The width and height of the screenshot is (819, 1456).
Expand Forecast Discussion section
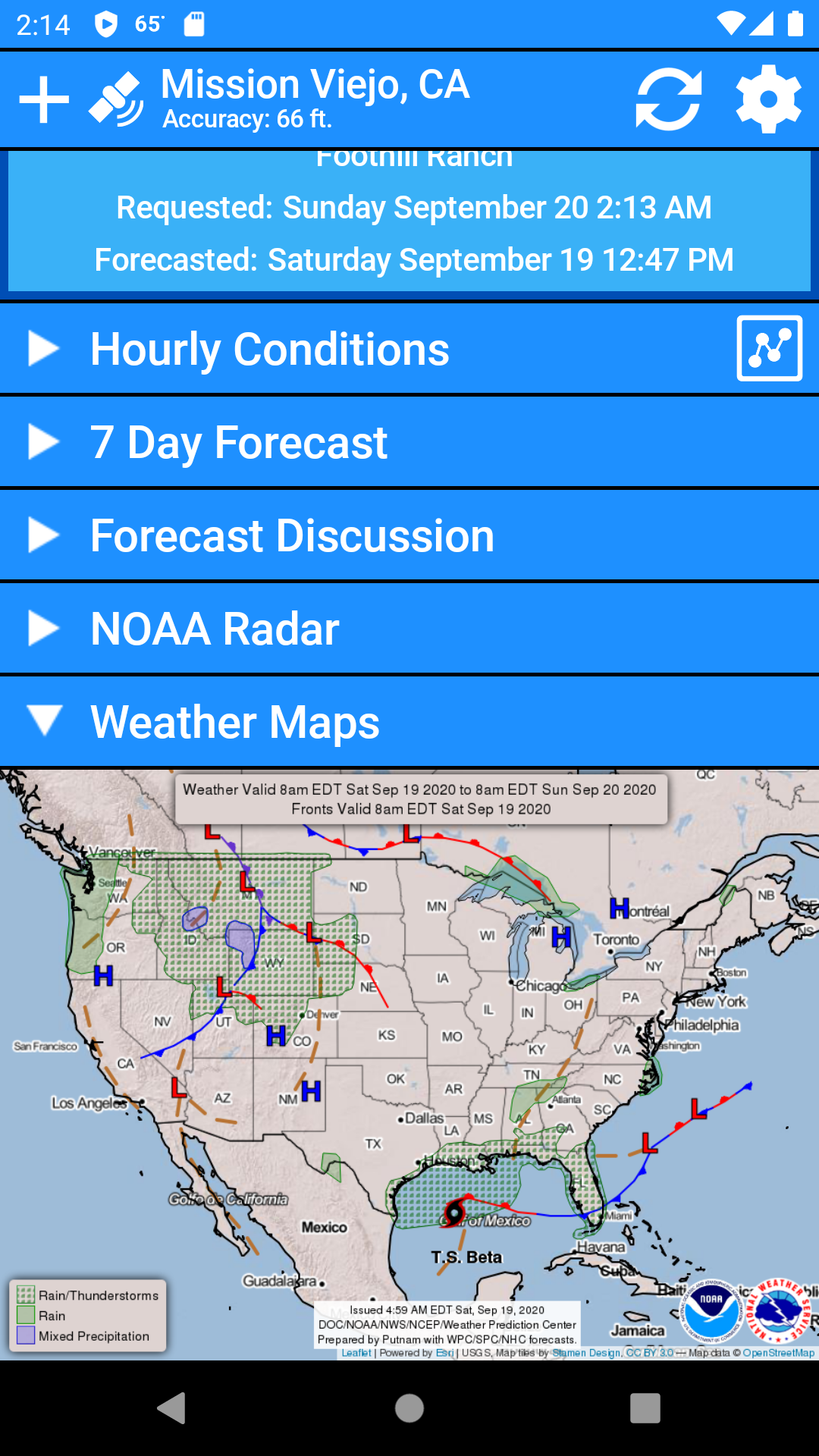tap(292, 535)
